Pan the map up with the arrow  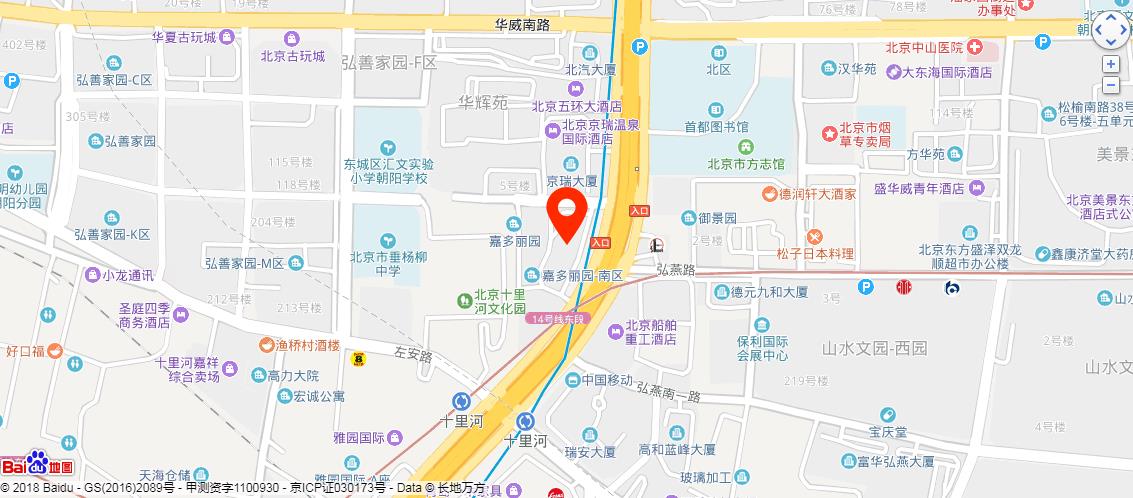(x=1111, y=18)
